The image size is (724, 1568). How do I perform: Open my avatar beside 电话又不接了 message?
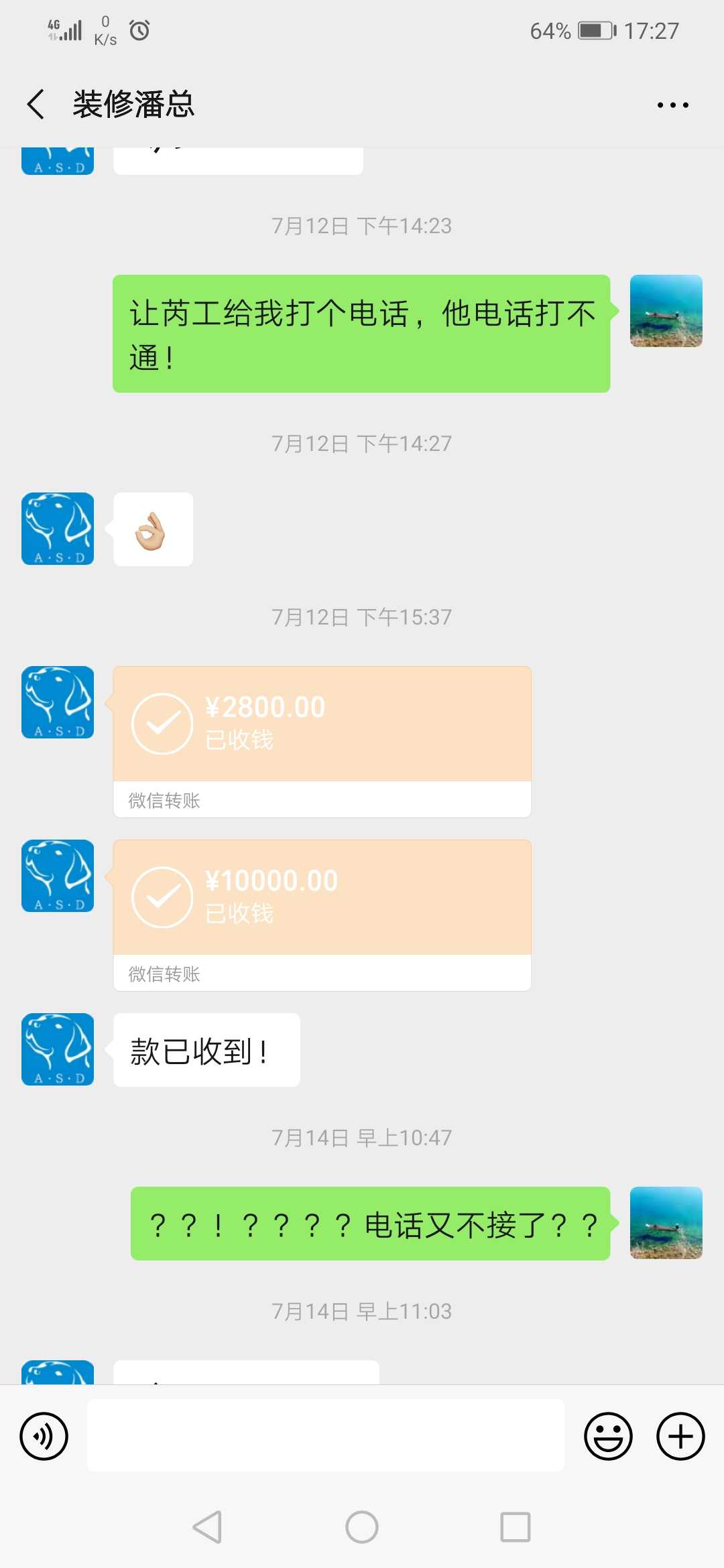(666, 1223)
